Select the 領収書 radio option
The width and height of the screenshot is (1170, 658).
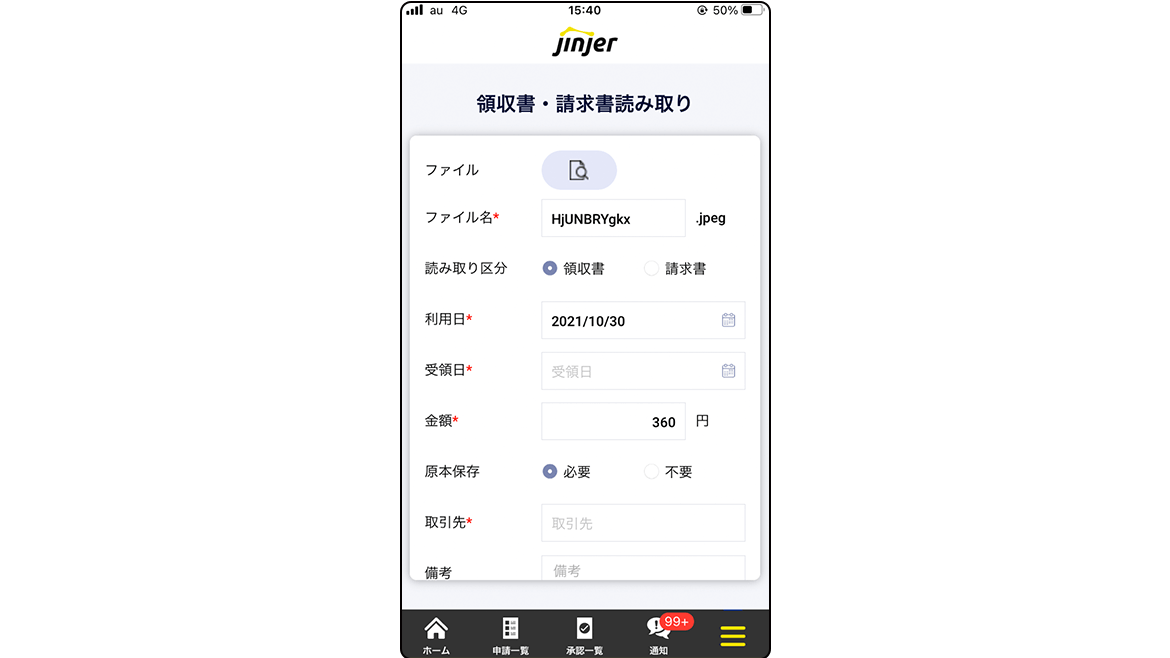pos(550,268)
